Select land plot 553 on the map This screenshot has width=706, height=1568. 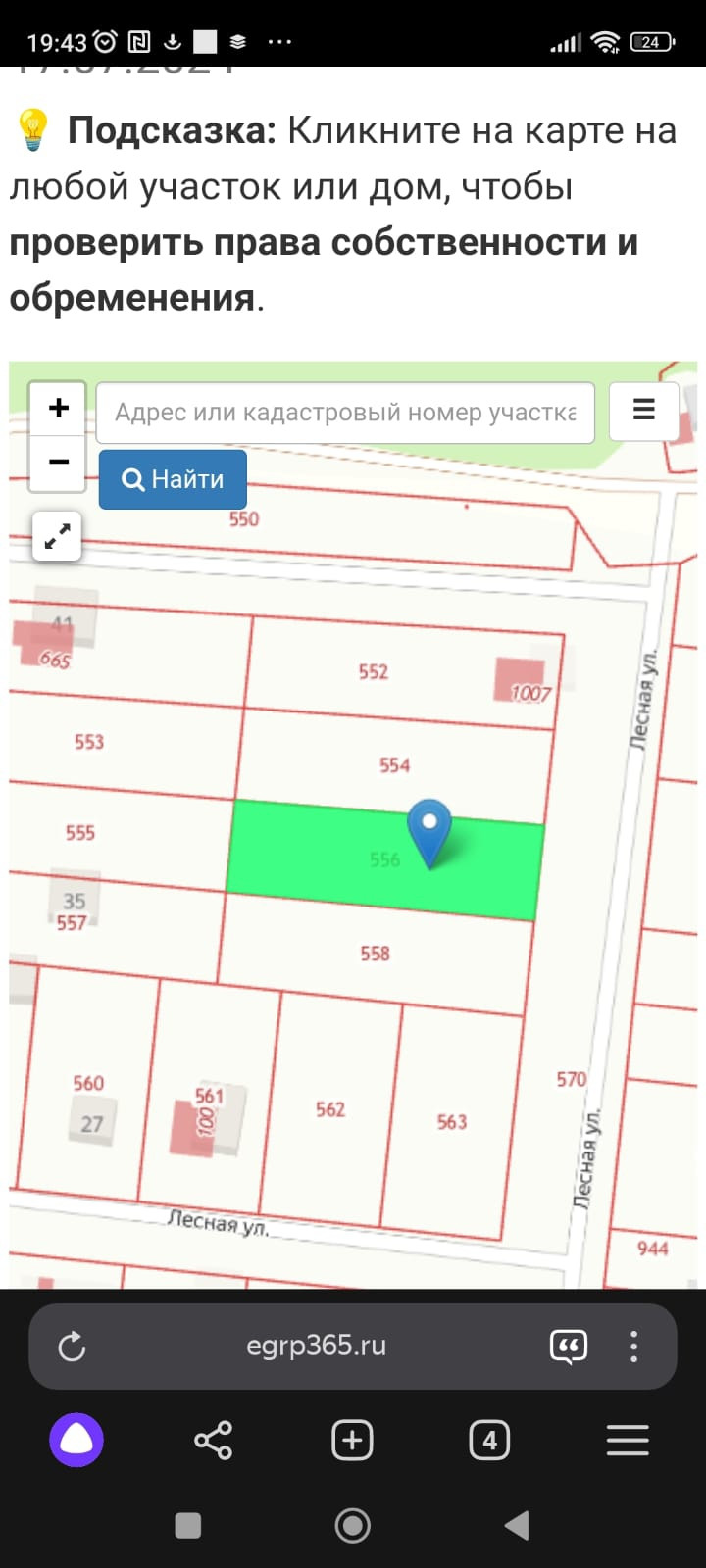[x=89, y=742]
